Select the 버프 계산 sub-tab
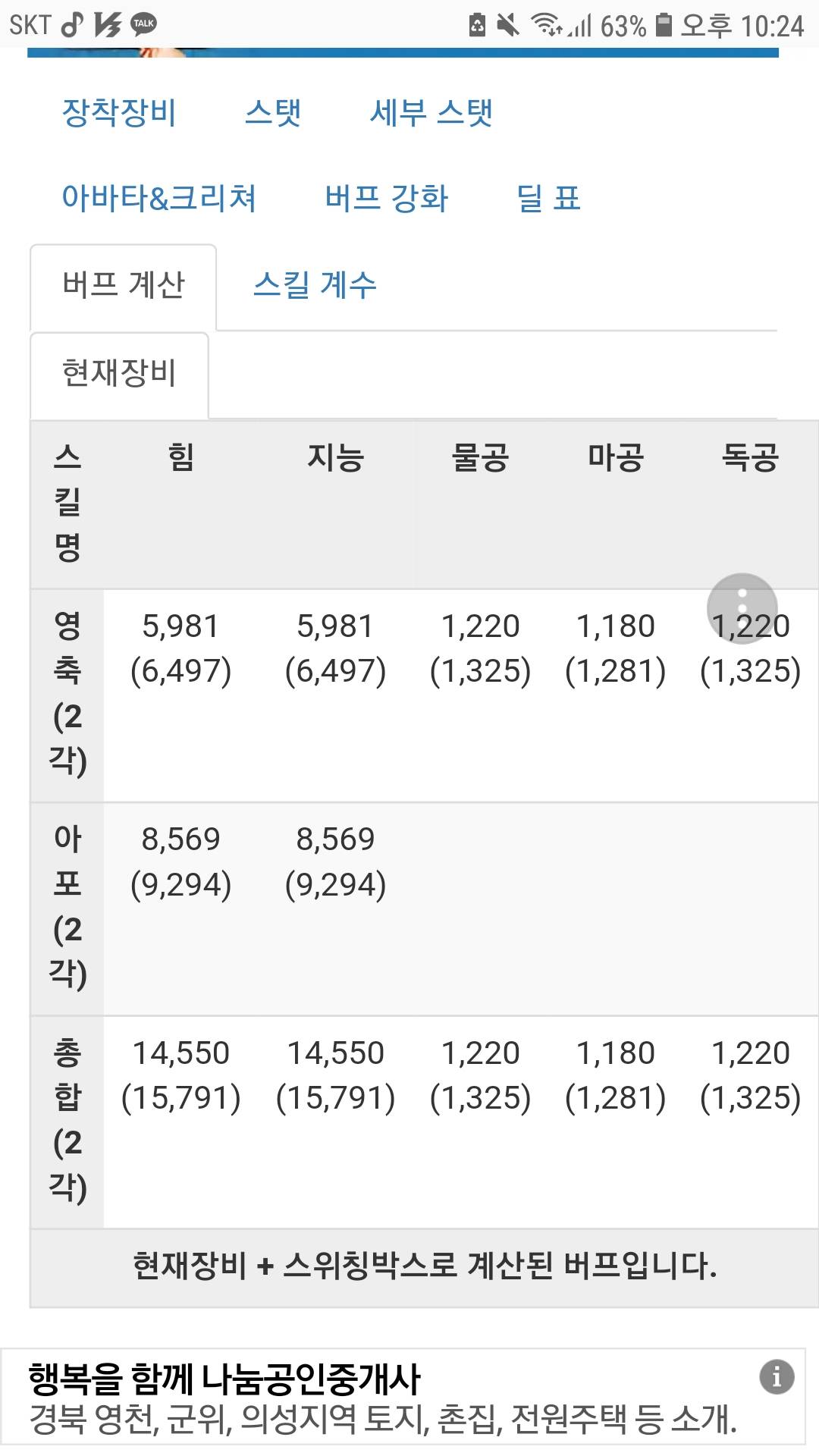Image resolution: width=819 pixels, height=1456 pixels. click(x=124, y=286)
